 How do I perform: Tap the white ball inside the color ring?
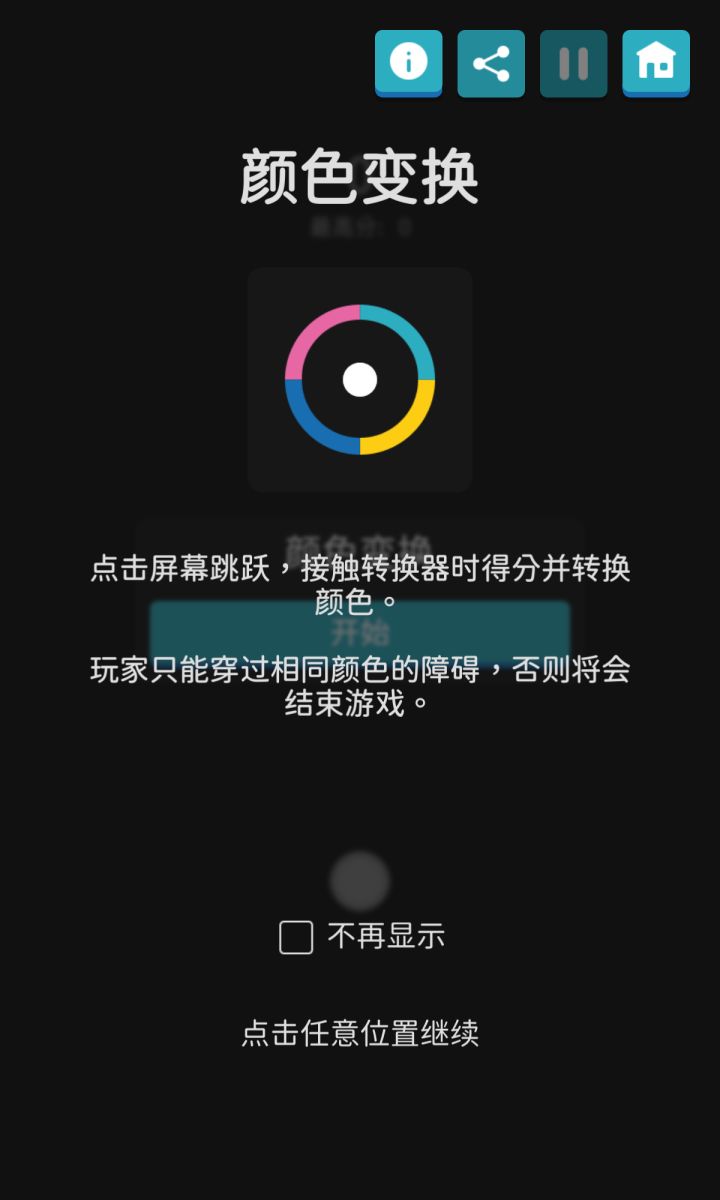pos(360,379)
